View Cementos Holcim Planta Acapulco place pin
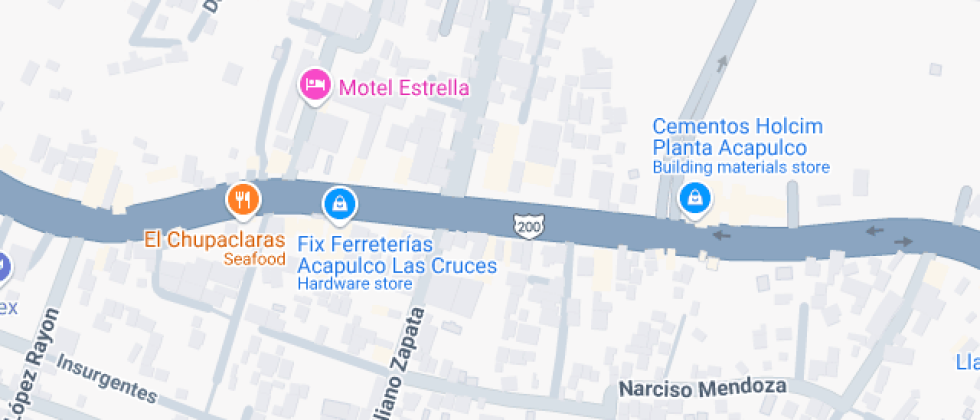The height and width of the screenshot is (420, 980). pyautogui.click(x=693, y=197)
